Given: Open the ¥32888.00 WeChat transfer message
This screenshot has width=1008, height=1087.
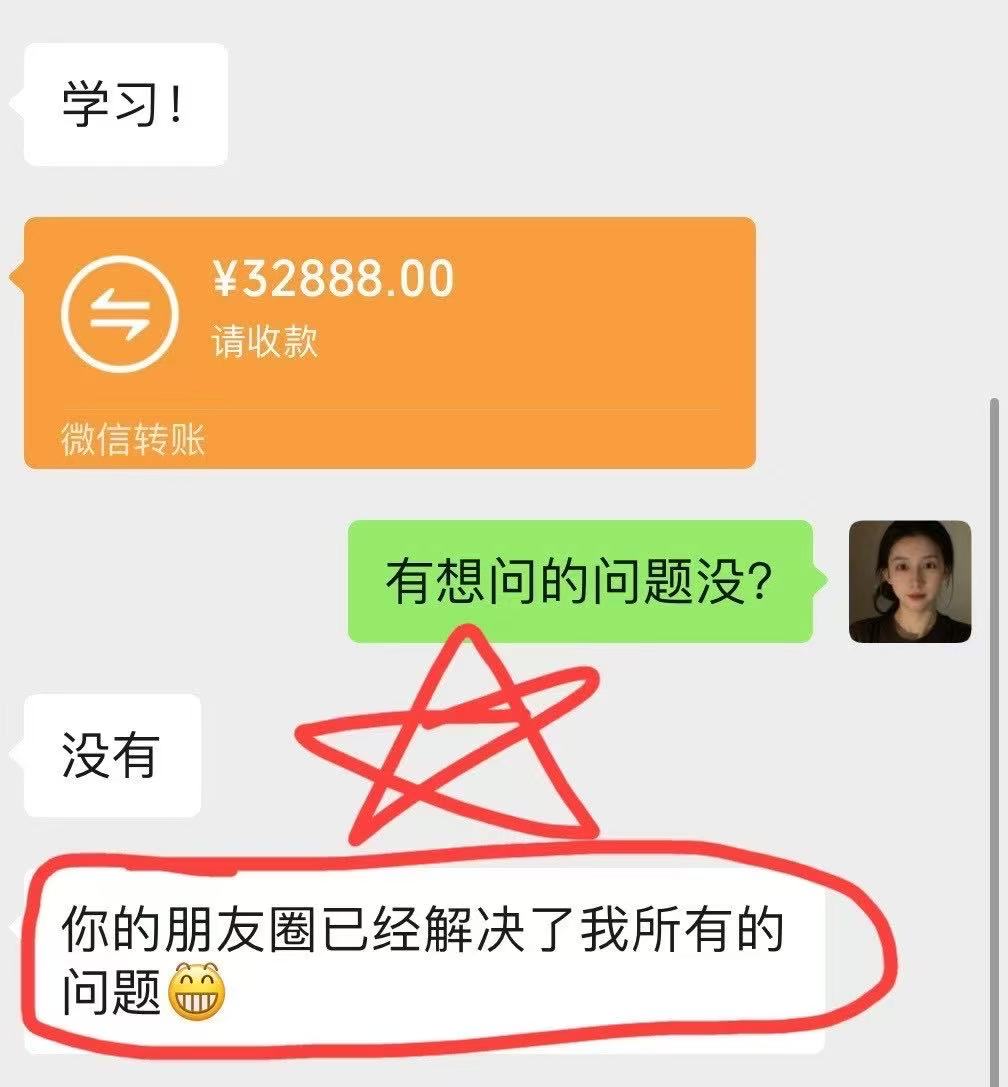Looking at the screenshot, I should point(388,342).
